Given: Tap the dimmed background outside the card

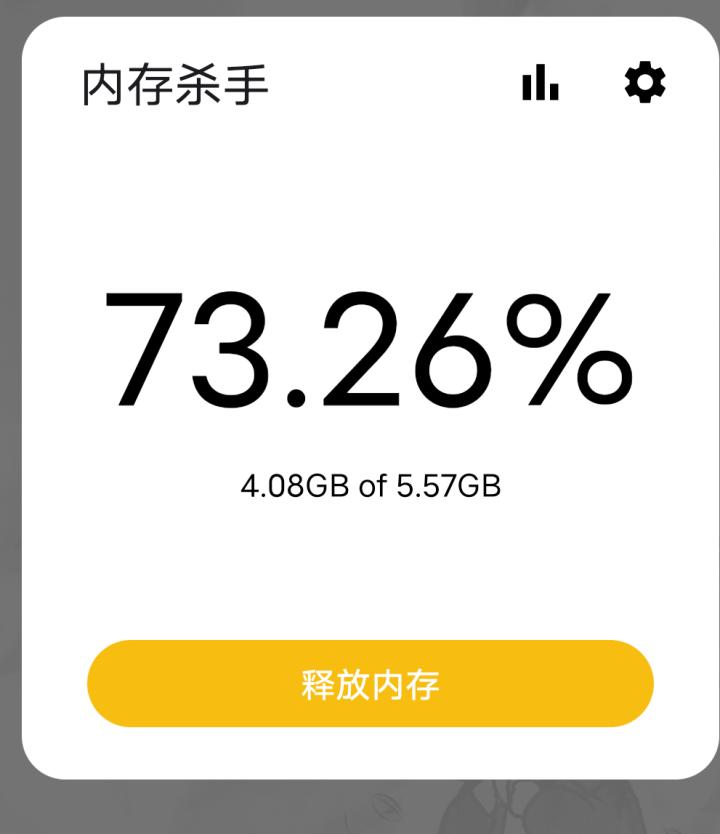Looking at the screenshot, I should pos(360,810).
